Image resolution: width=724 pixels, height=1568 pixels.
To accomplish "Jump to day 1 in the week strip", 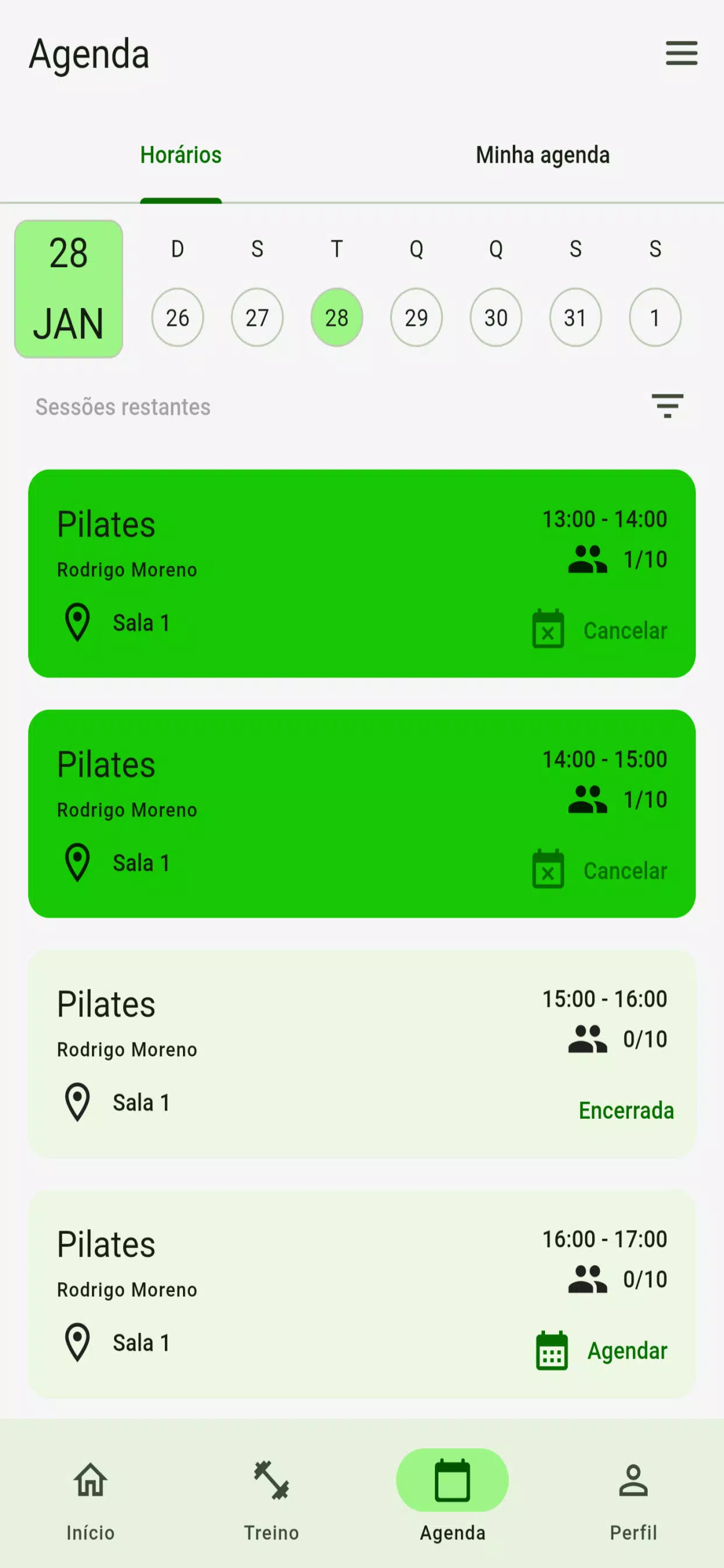I will pyautogui.click(x=655, y=317).
